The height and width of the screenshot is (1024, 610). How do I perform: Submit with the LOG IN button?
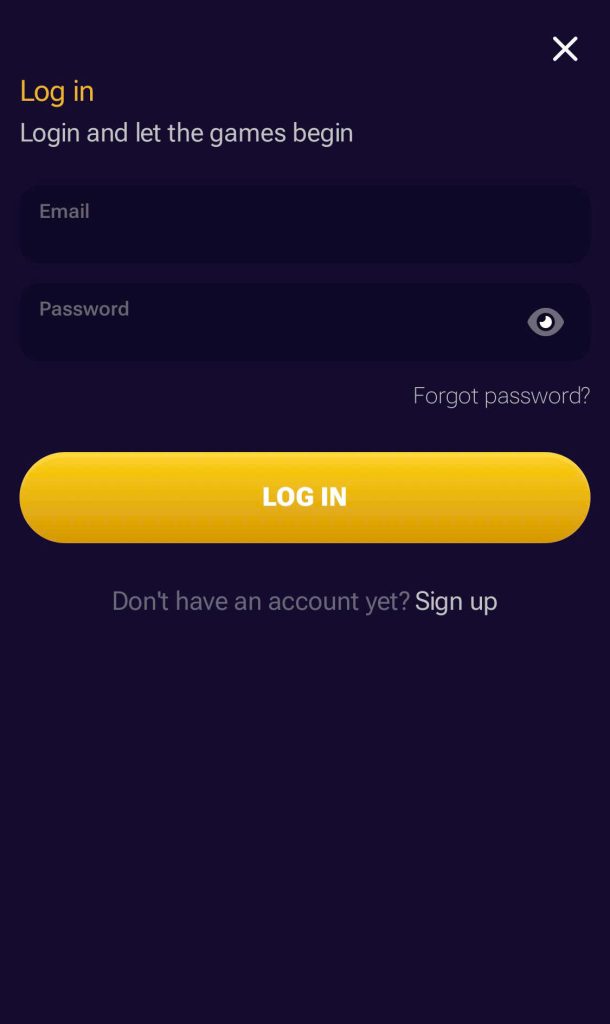[304, 497]
